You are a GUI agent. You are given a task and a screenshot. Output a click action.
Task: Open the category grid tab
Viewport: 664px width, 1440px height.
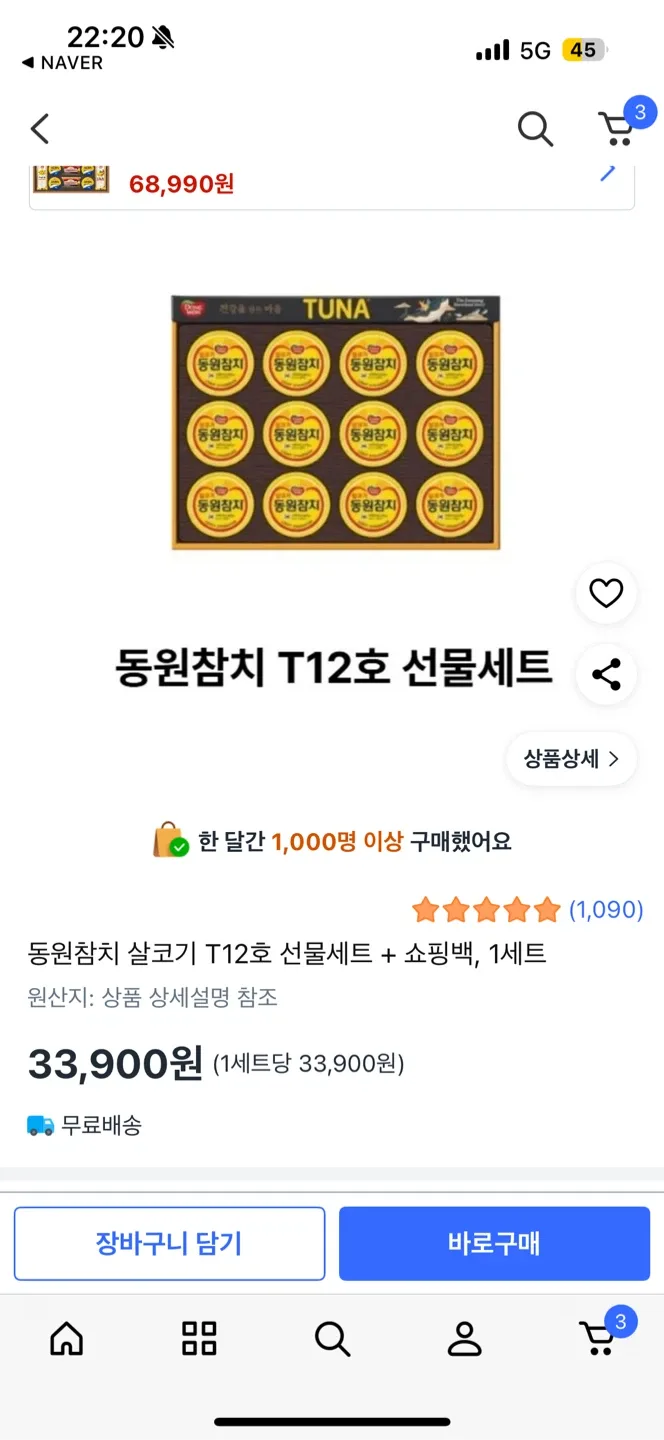tap(199, 1338)
